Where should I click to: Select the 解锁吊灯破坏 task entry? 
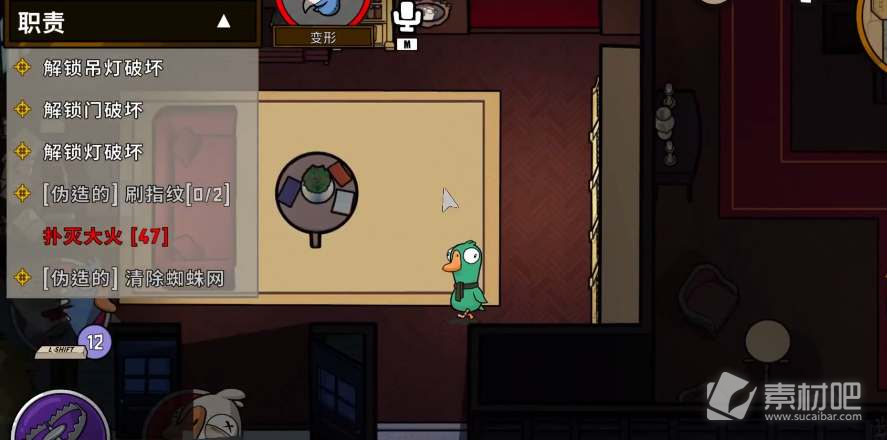pyautogui.click(x=102, y=68)
